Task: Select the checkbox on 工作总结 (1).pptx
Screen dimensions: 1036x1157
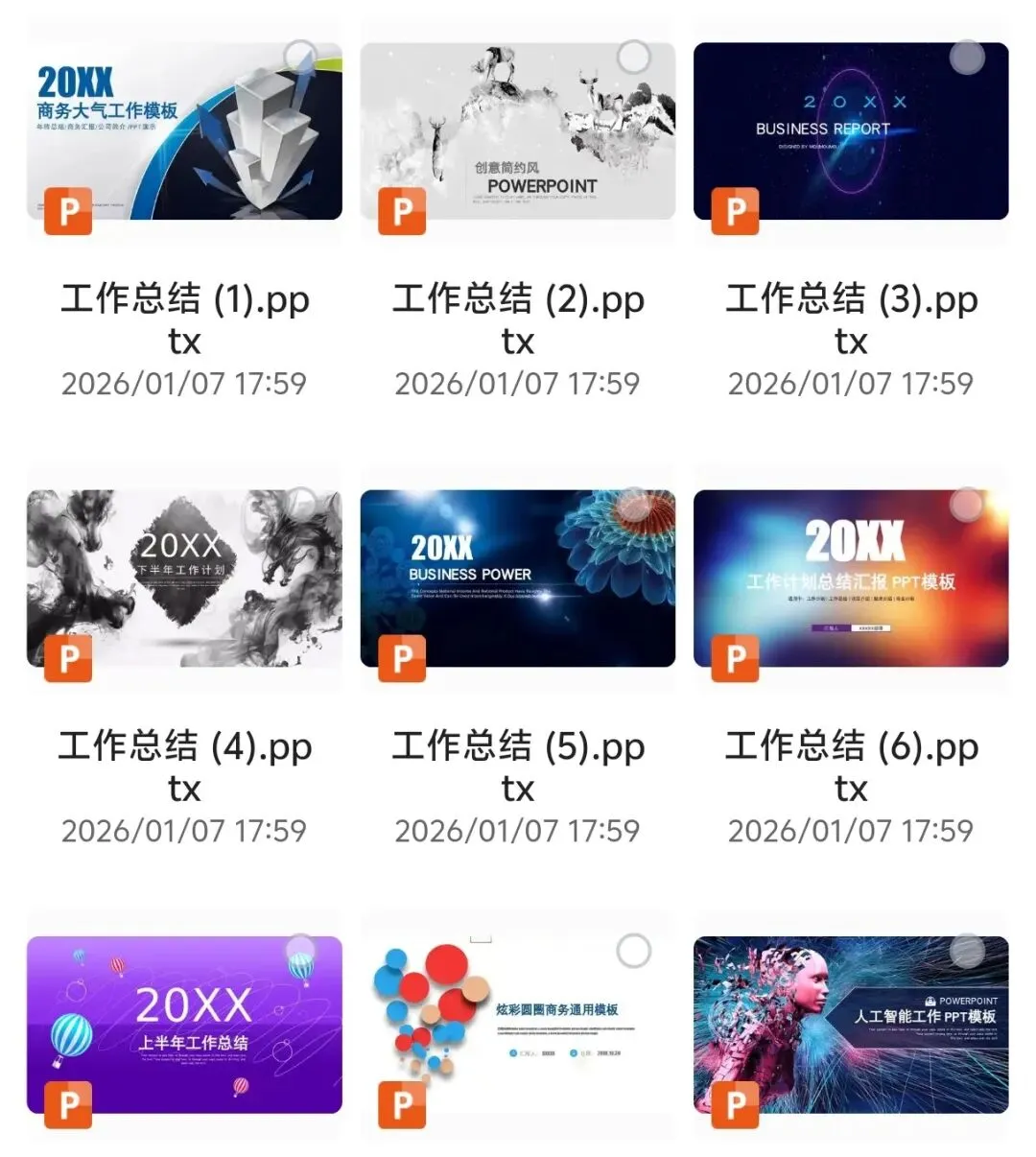Action: [301, 57]
